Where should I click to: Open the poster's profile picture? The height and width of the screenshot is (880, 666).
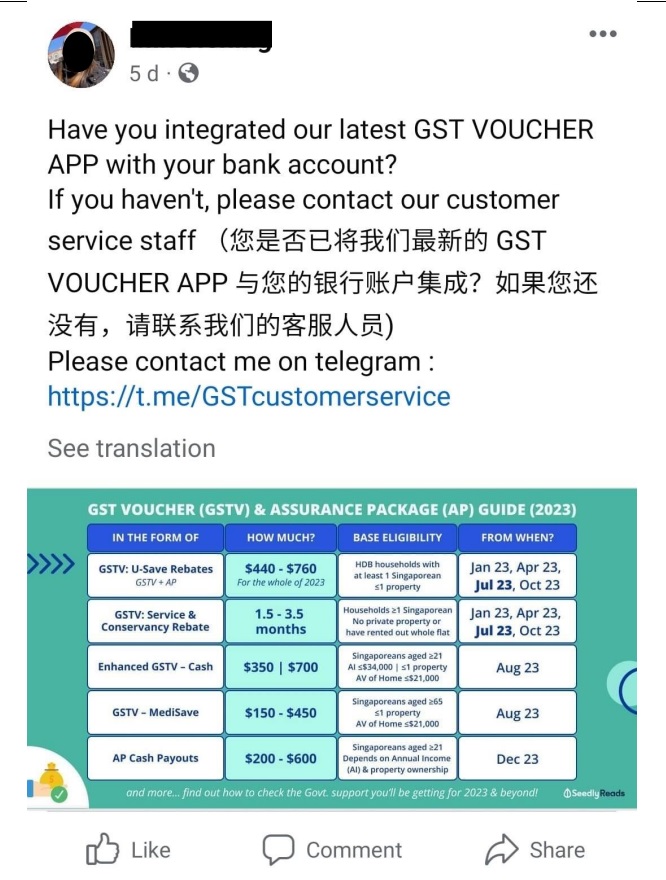pyautogui.click(x=79, y=54)
